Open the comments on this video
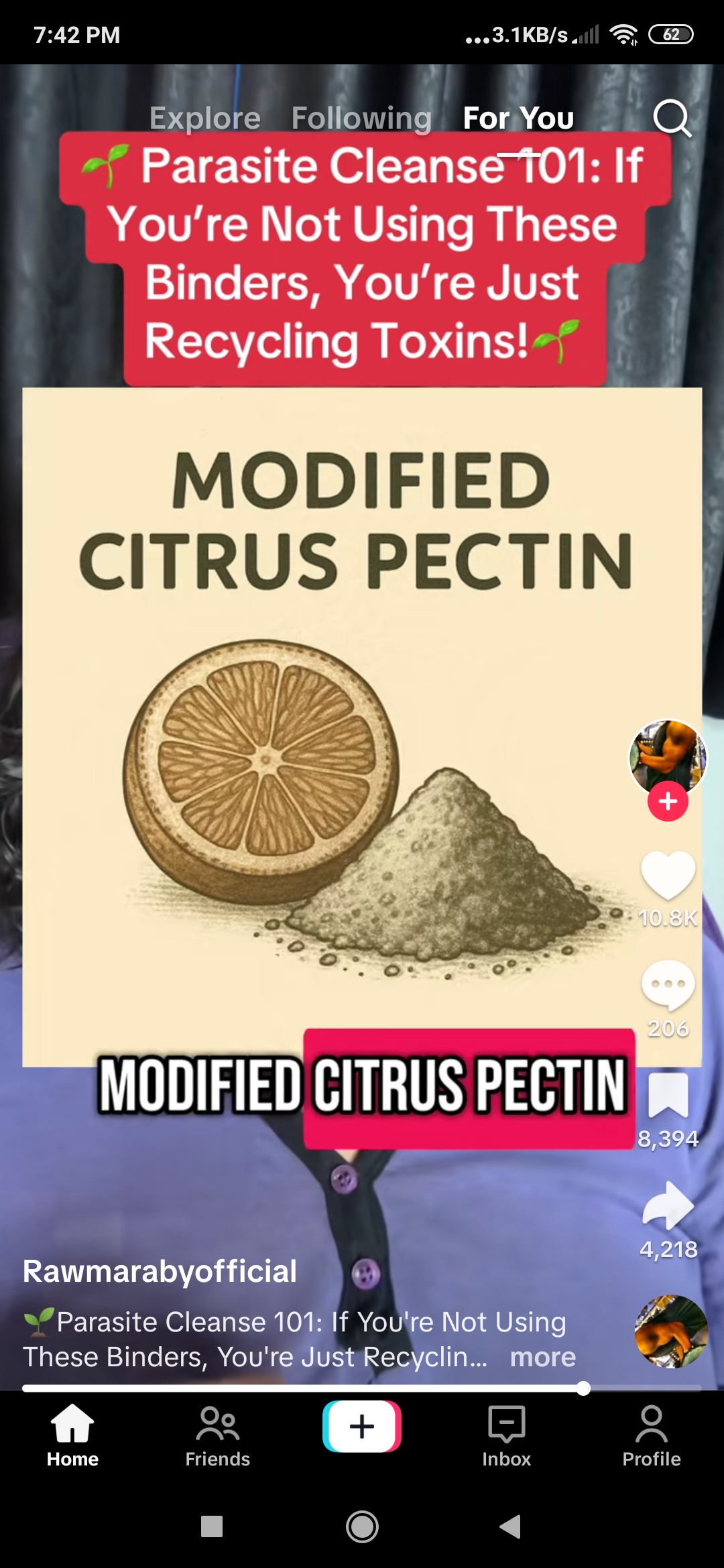Image resolution: width=724 pixels, height=1568 pixels. tap(668, 985)
